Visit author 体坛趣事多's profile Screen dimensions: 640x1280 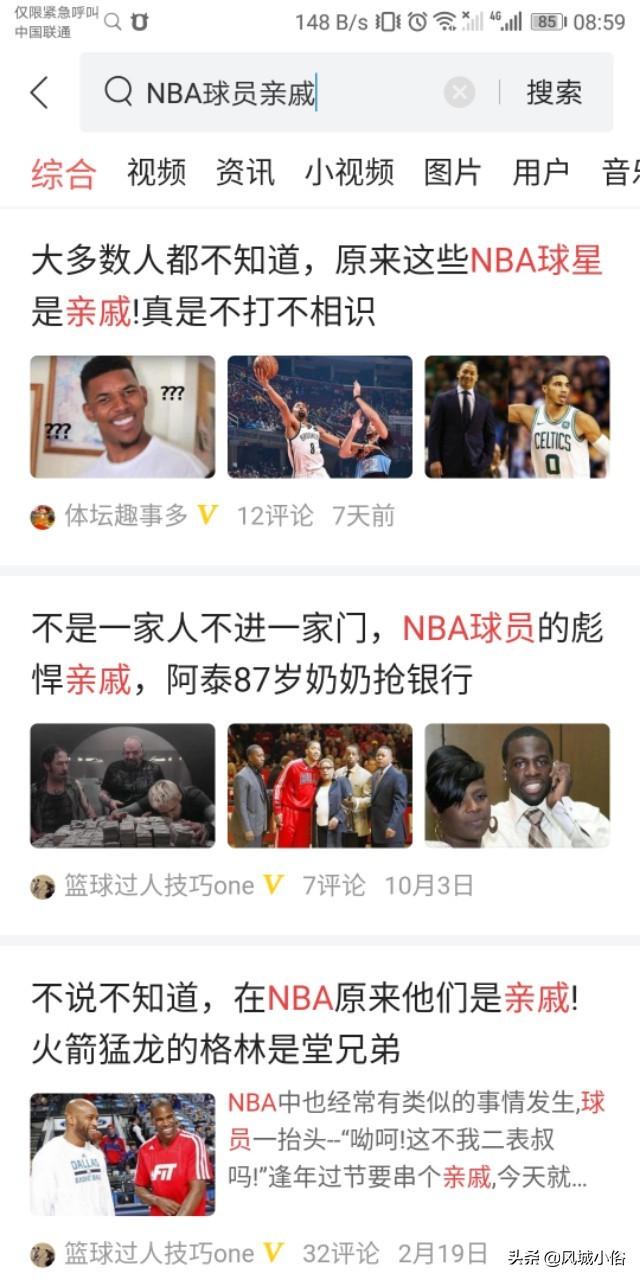[x=126, y=516]
